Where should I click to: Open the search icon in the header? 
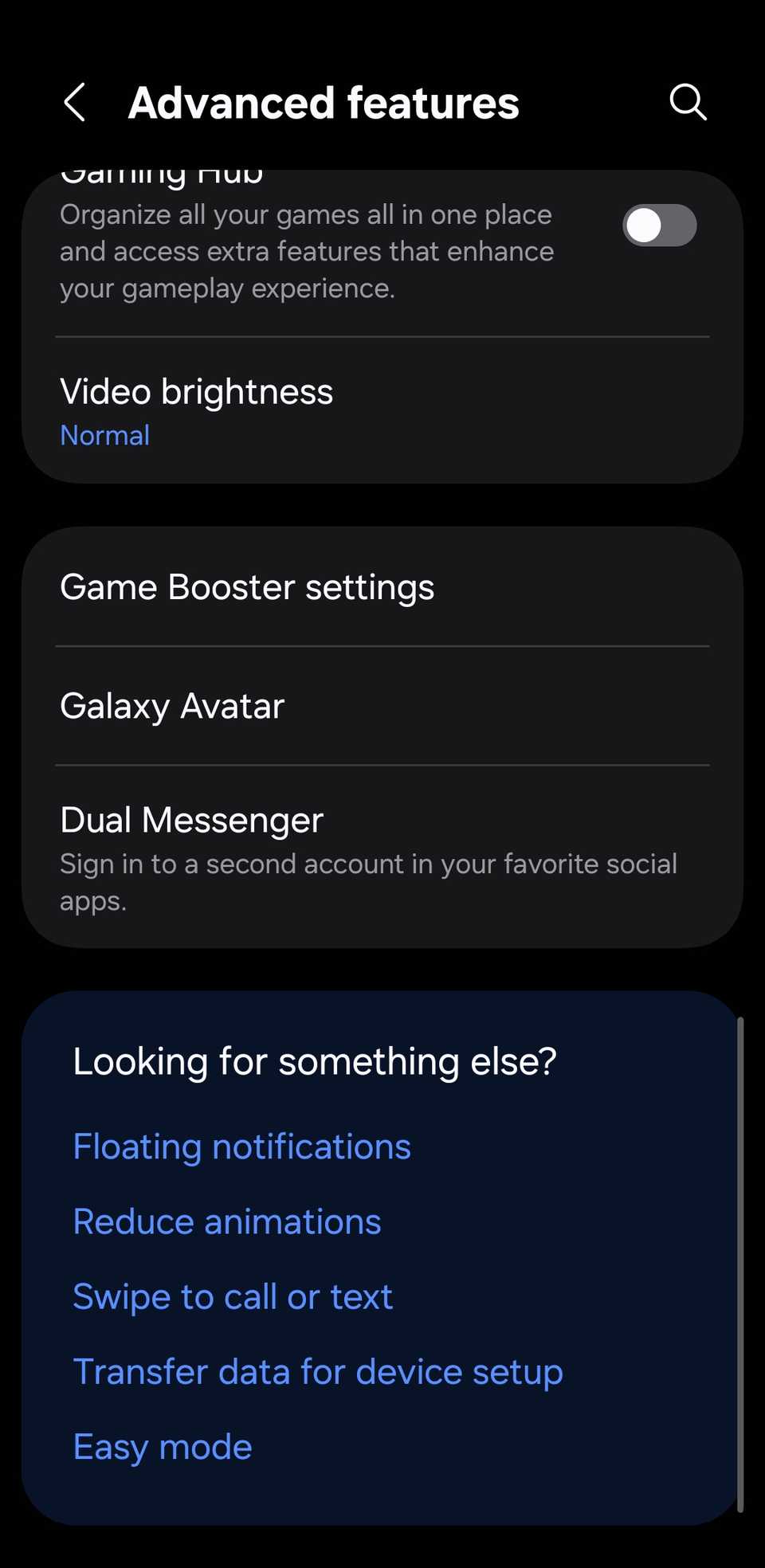[x=688, y=103]
